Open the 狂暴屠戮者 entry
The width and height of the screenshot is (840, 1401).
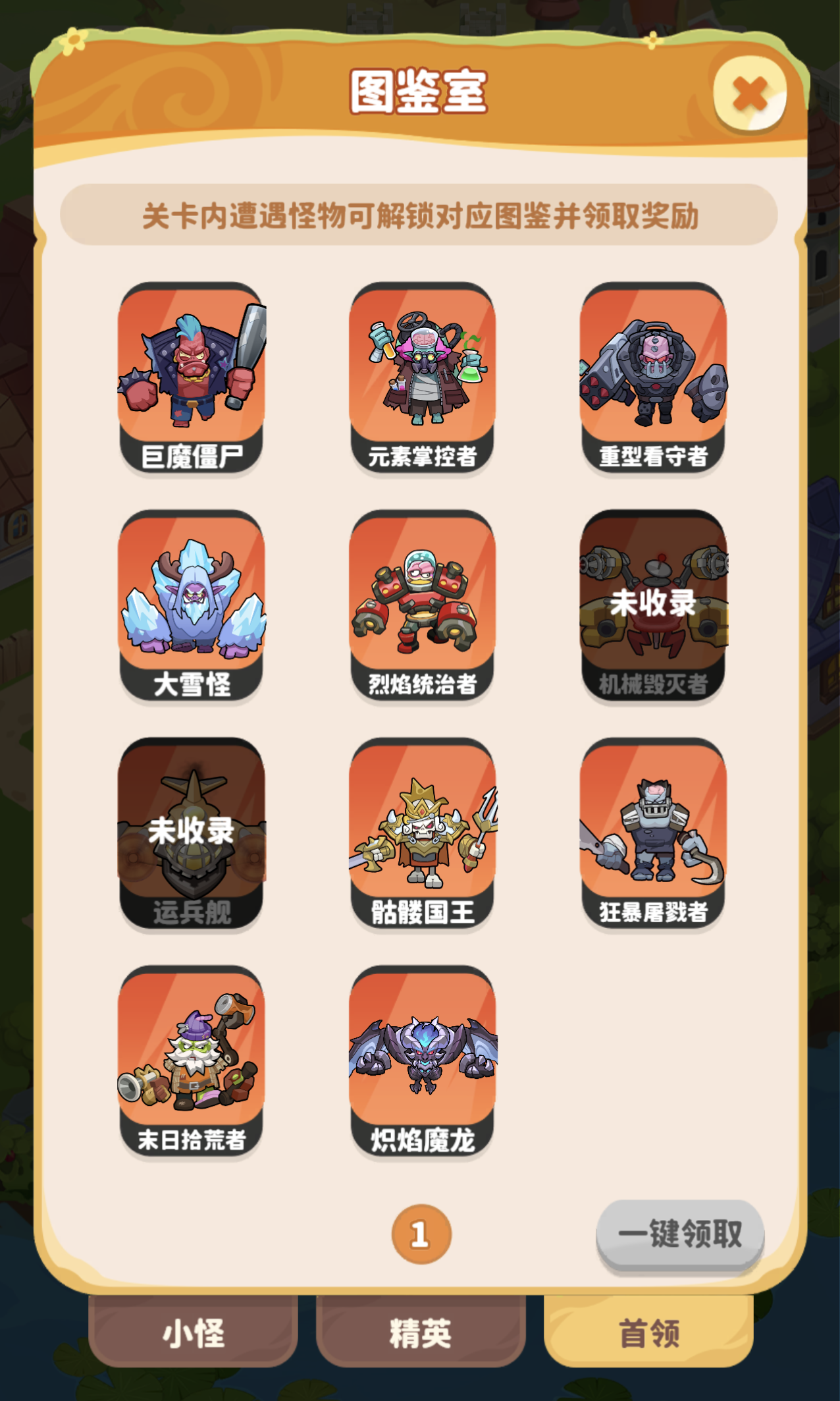[653, 833]
